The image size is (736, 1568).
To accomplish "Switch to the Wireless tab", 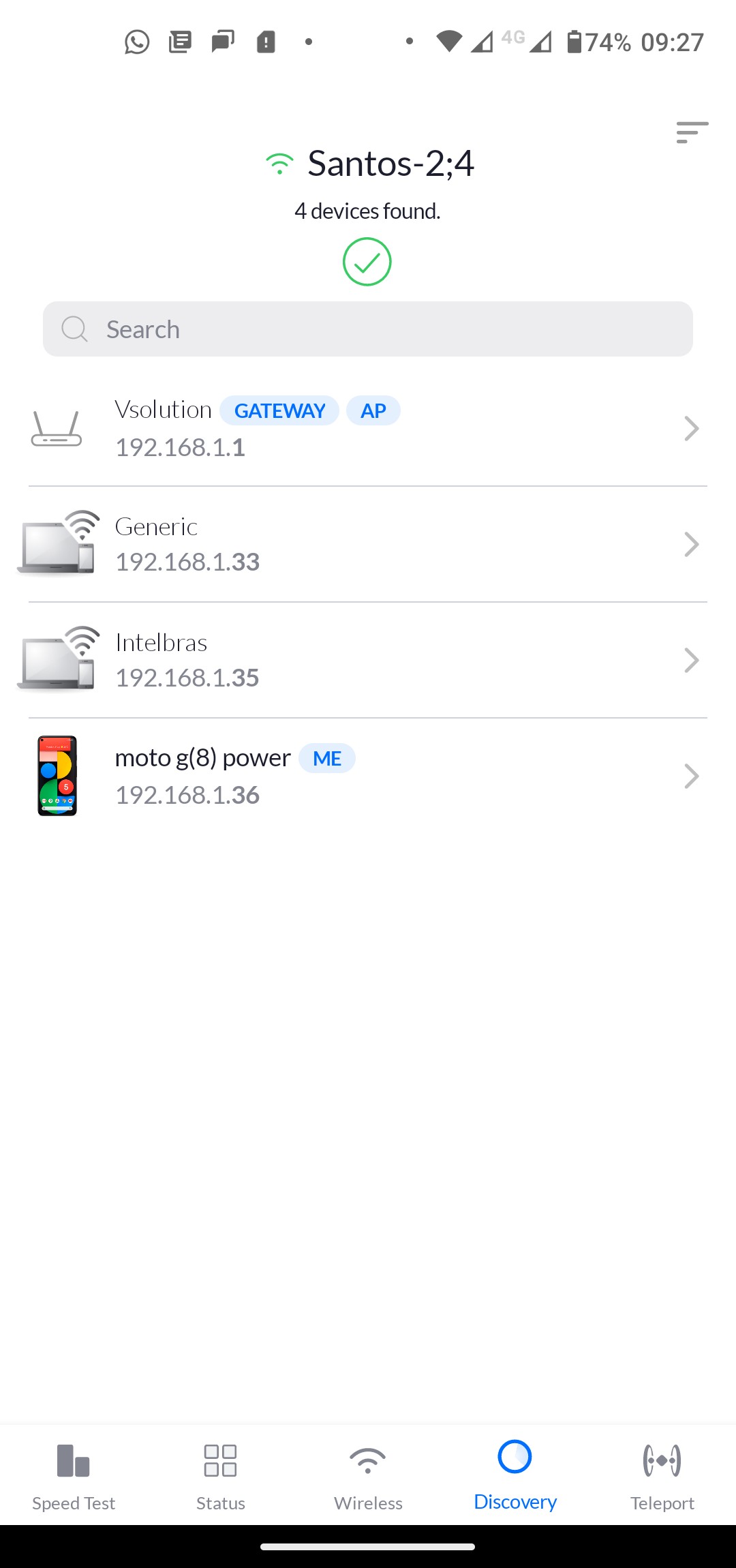I will (x=368, y=1475).
